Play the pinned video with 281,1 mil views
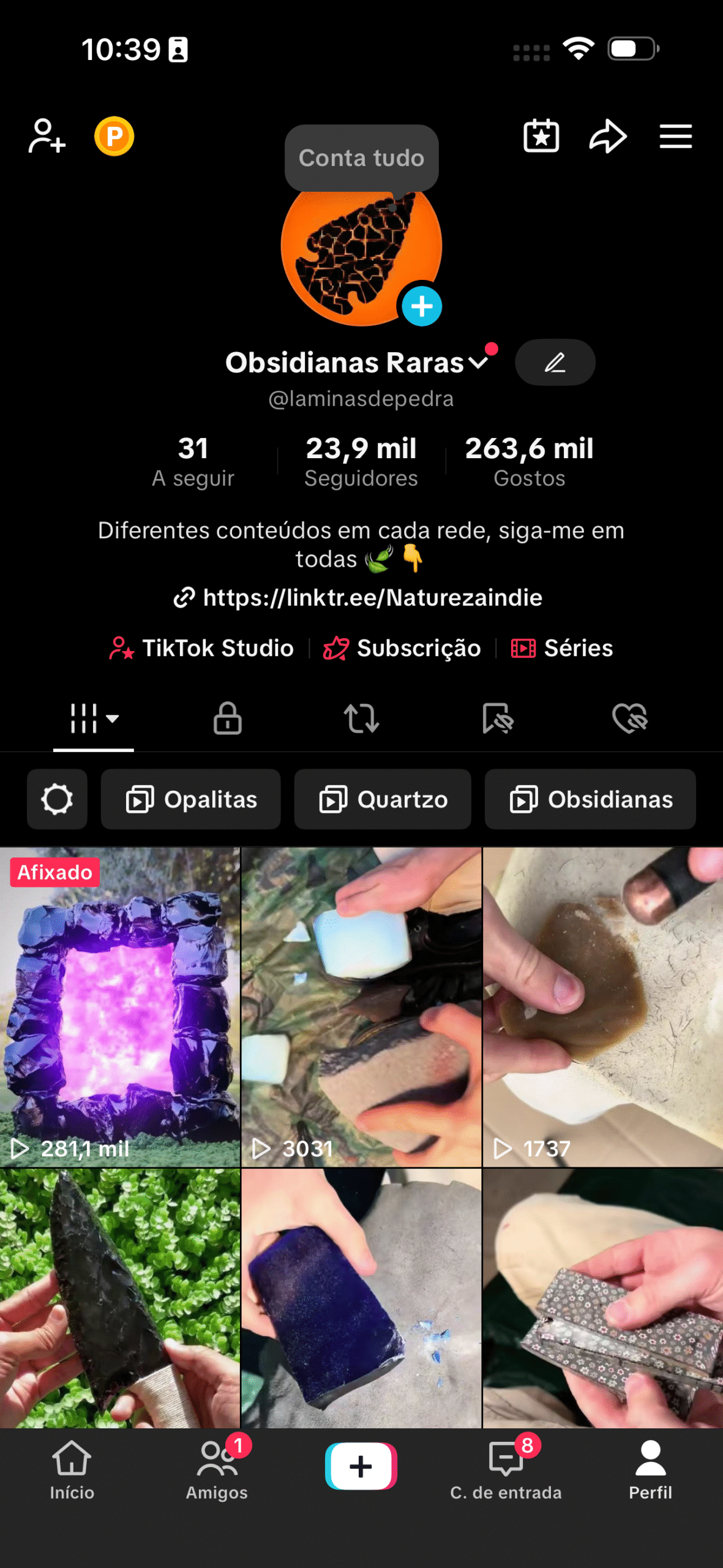The height and width of the screenshot is (1568, 723). 120,1007
